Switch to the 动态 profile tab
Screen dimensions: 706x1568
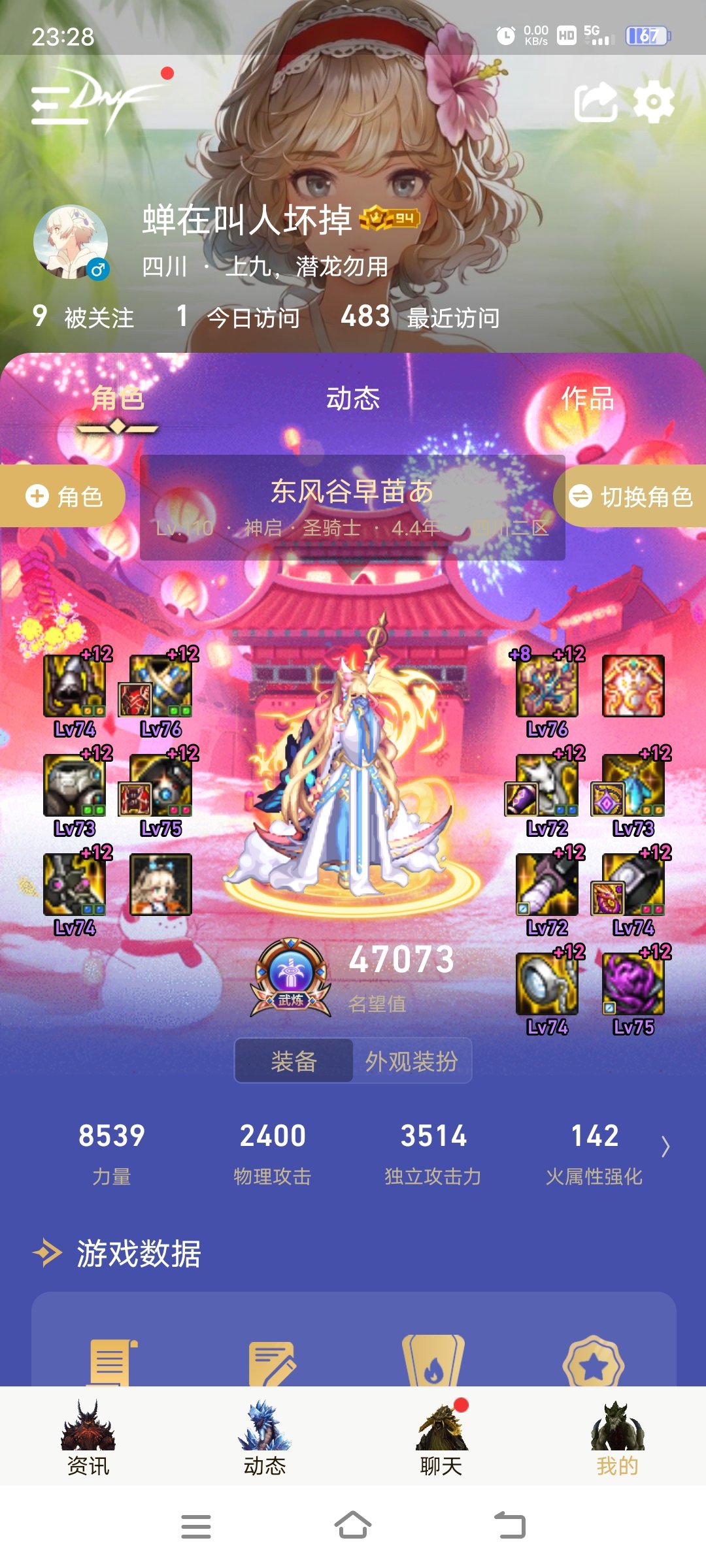(x=352, y=399)
